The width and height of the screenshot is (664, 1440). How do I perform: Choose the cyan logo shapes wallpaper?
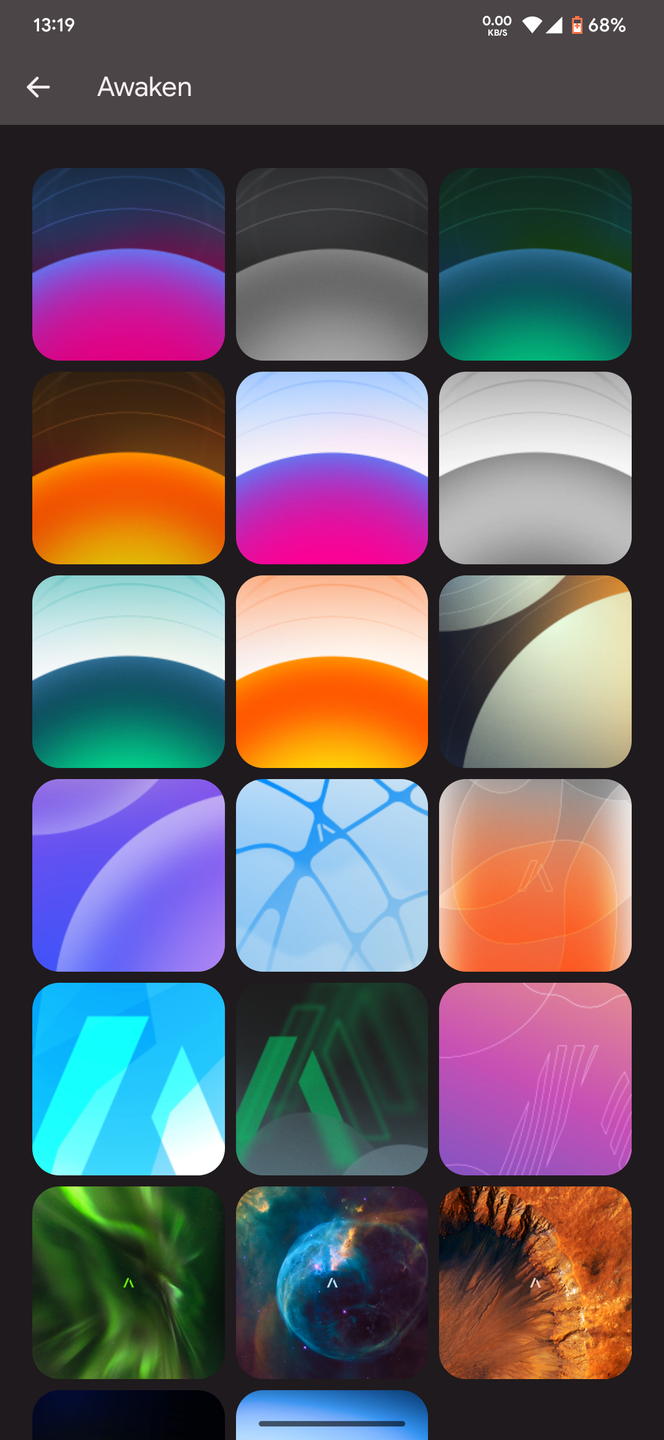[x=128, y=1079]
